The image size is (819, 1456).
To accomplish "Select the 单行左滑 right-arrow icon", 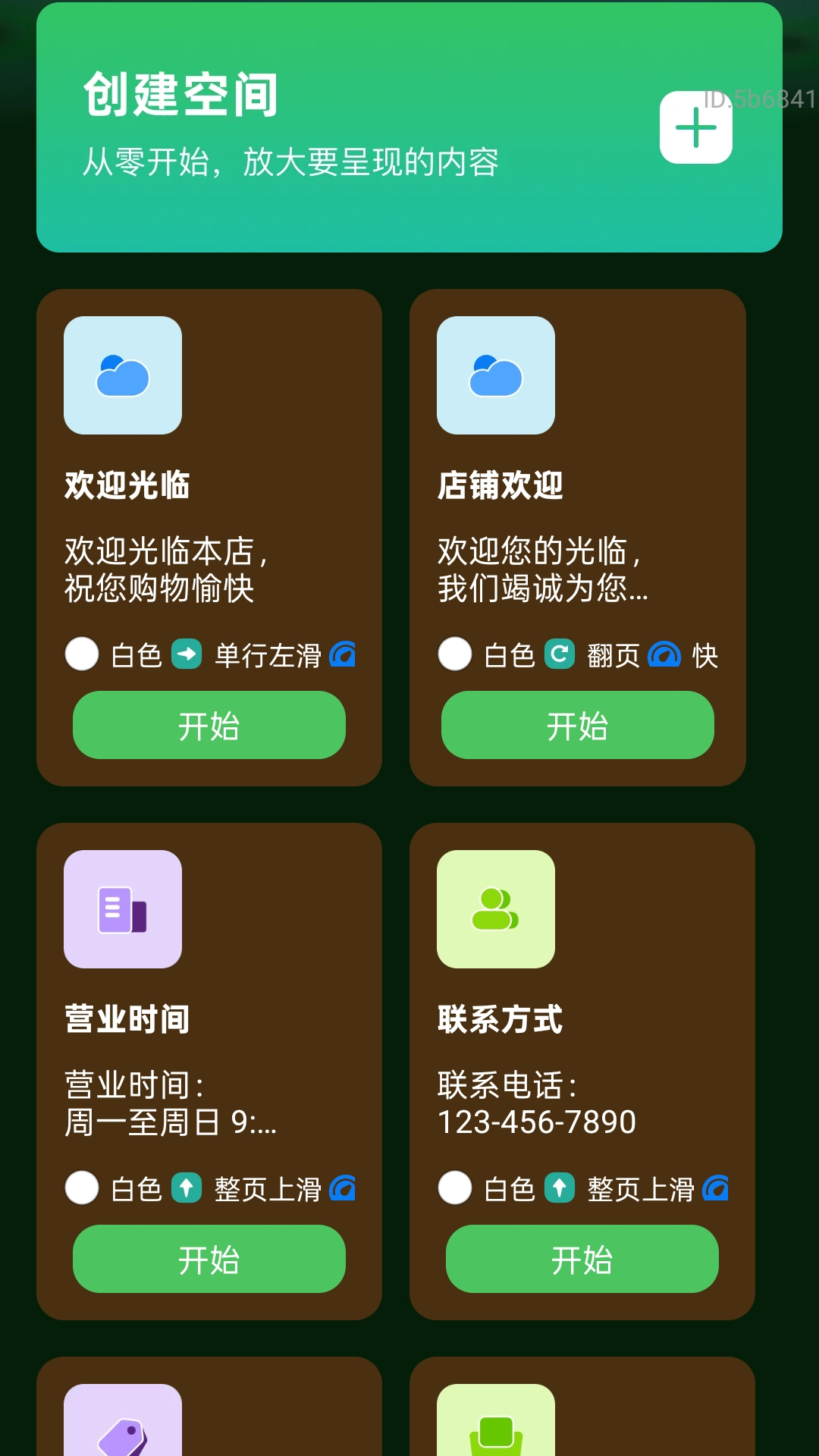I will pyautogui.click(x=187, y=653).
